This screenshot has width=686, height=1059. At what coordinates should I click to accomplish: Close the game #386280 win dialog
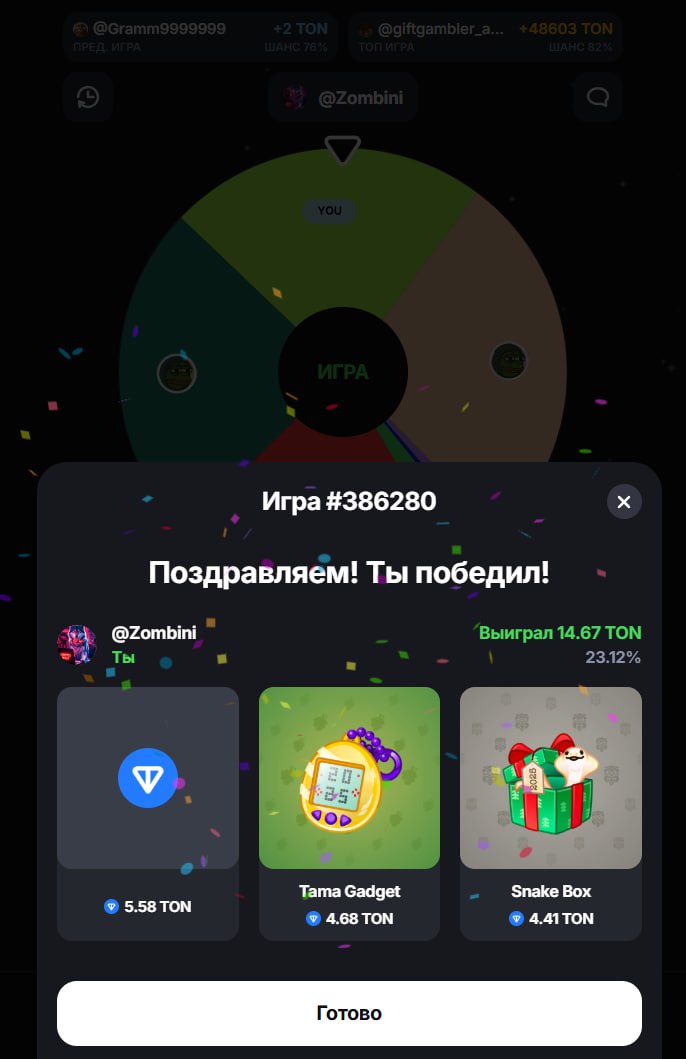coord(624,502)
